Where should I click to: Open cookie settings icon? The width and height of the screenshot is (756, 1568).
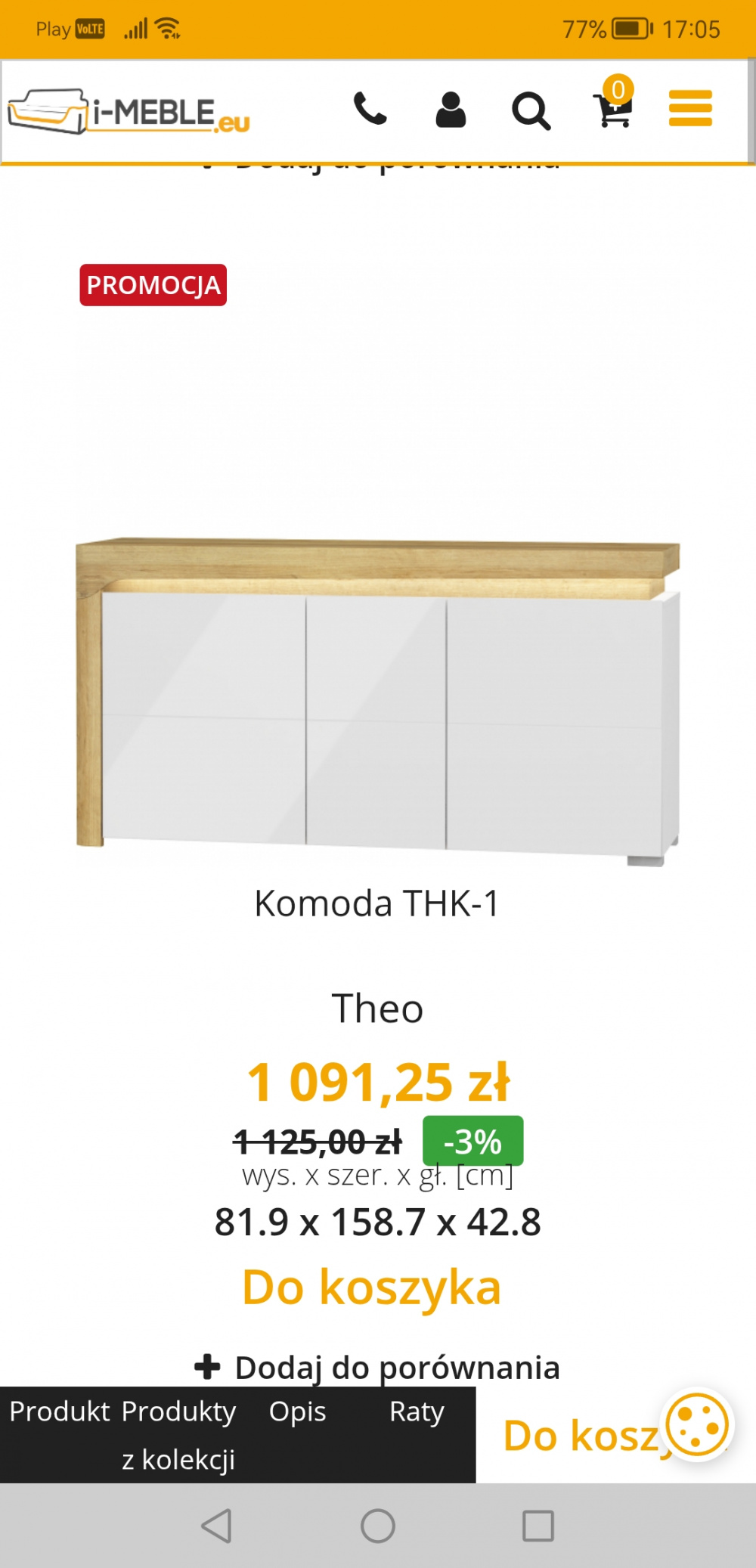697,1425
